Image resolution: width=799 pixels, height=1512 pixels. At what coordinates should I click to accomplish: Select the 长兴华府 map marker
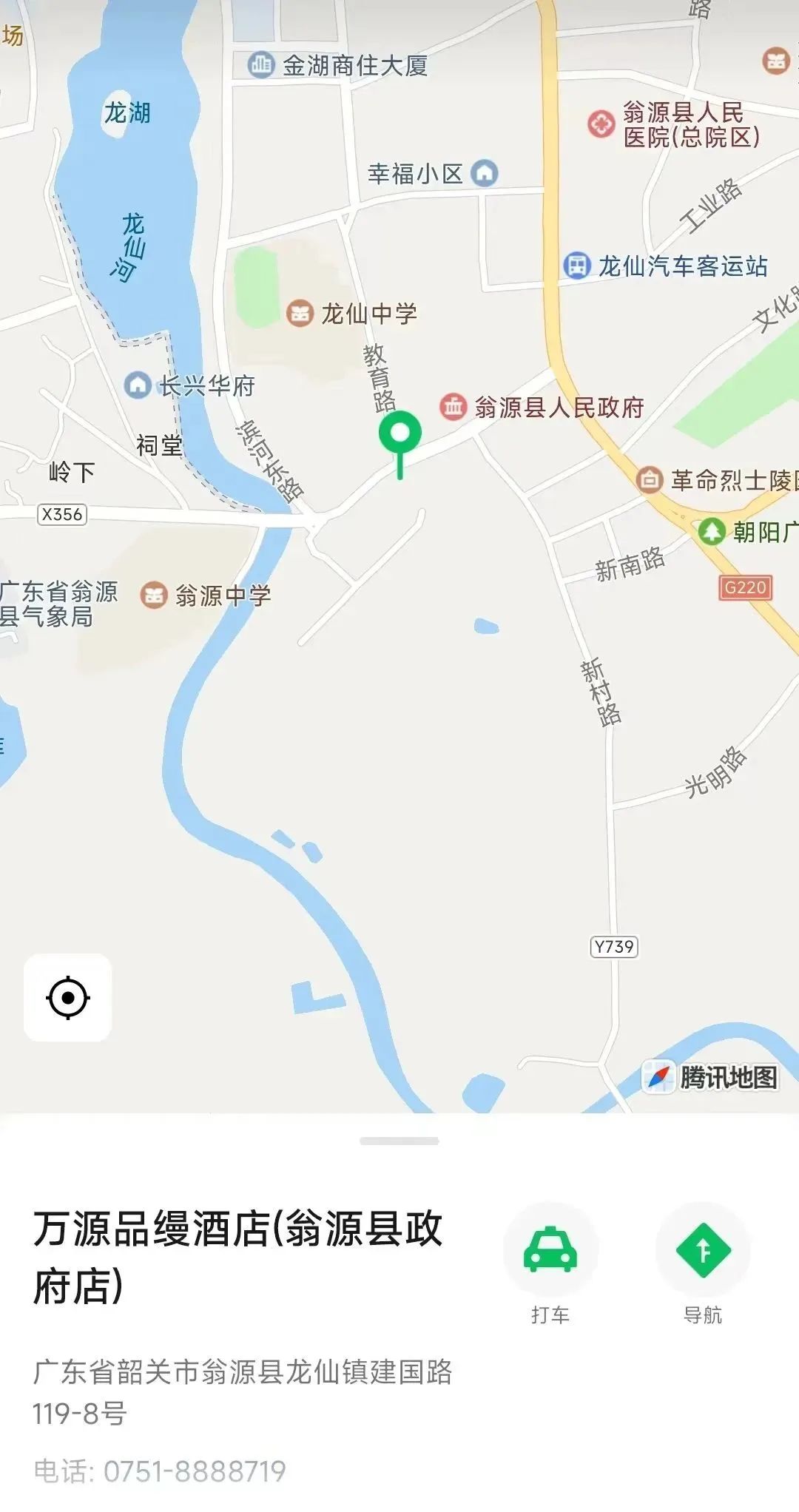point(138,385)
